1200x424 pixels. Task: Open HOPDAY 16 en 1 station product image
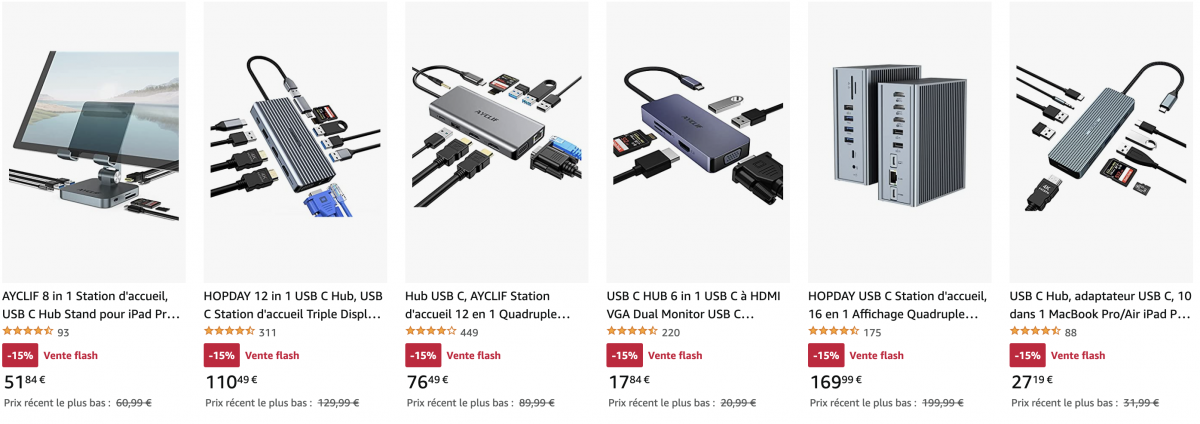click(x=899, y=142)
